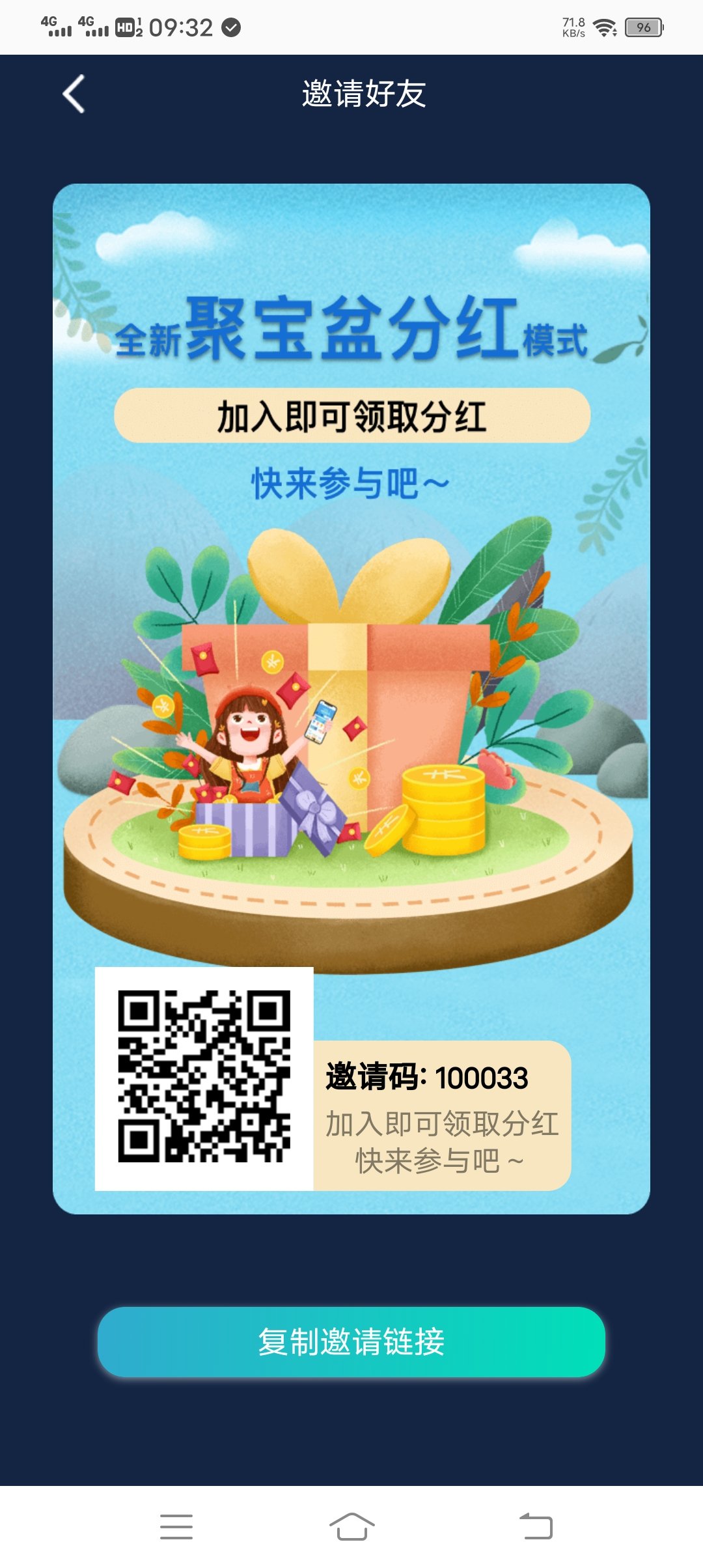The height and width of the screenshot is (1568, 703).
Task: Go to the phone's home screen
Action: 351,1527
